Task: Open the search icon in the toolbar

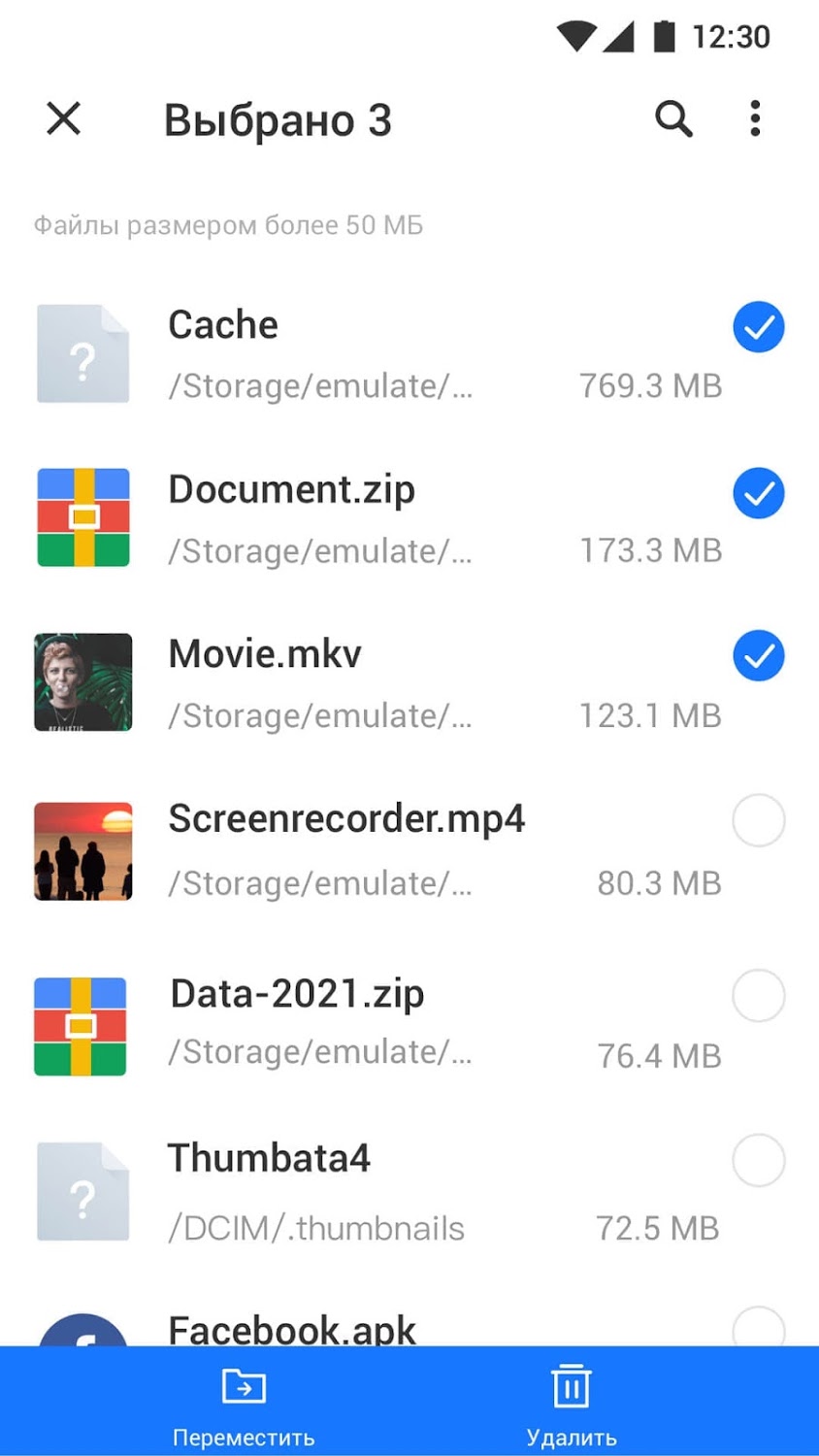Action: (673, 119)
